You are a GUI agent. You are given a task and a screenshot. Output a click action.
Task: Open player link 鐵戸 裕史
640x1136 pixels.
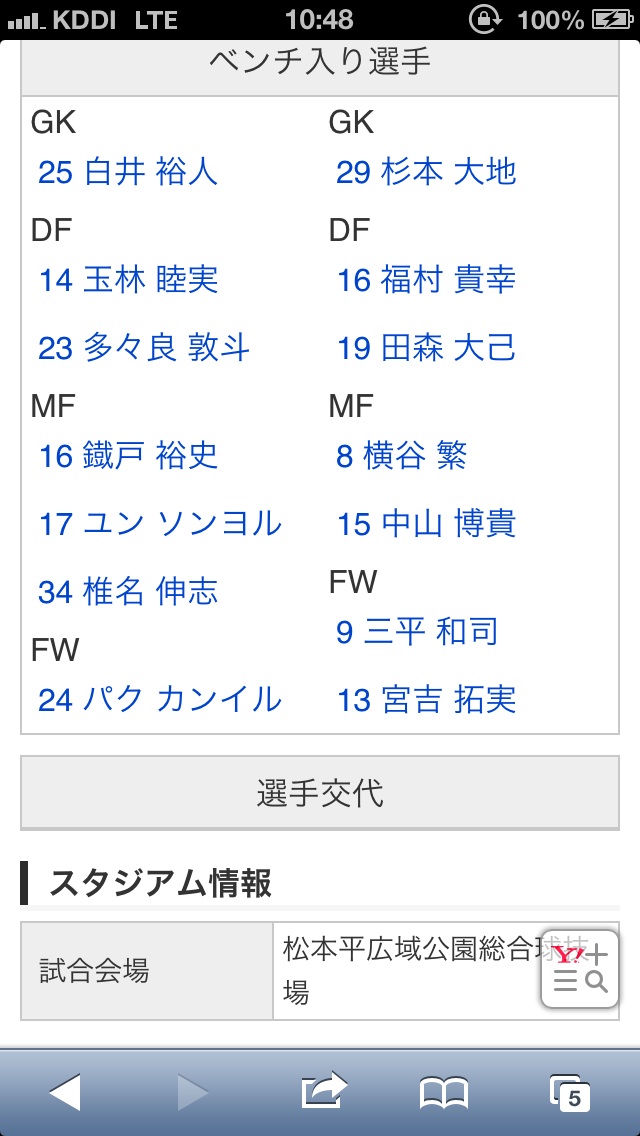click(128, 456)
